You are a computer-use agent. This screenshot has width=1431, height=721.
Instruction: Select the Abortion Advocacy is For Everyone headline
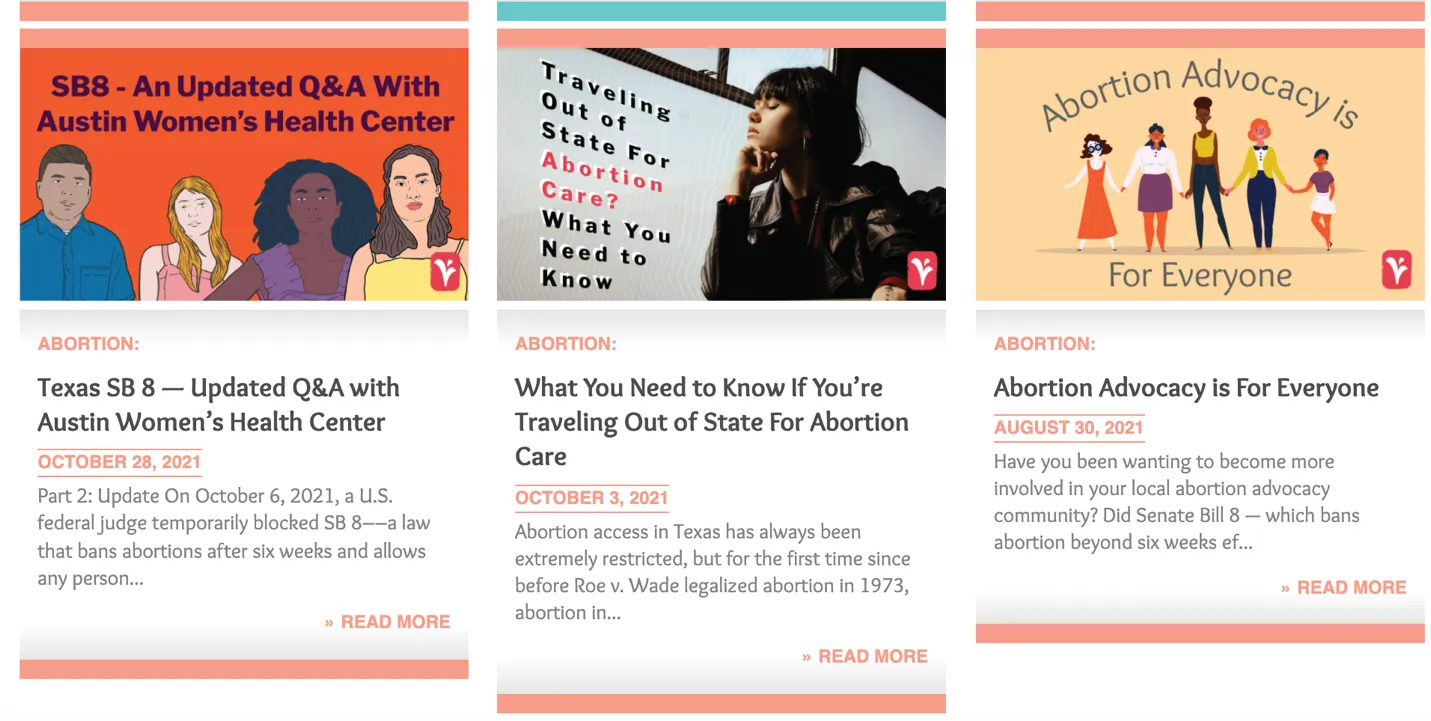(x=1185, y=388)
